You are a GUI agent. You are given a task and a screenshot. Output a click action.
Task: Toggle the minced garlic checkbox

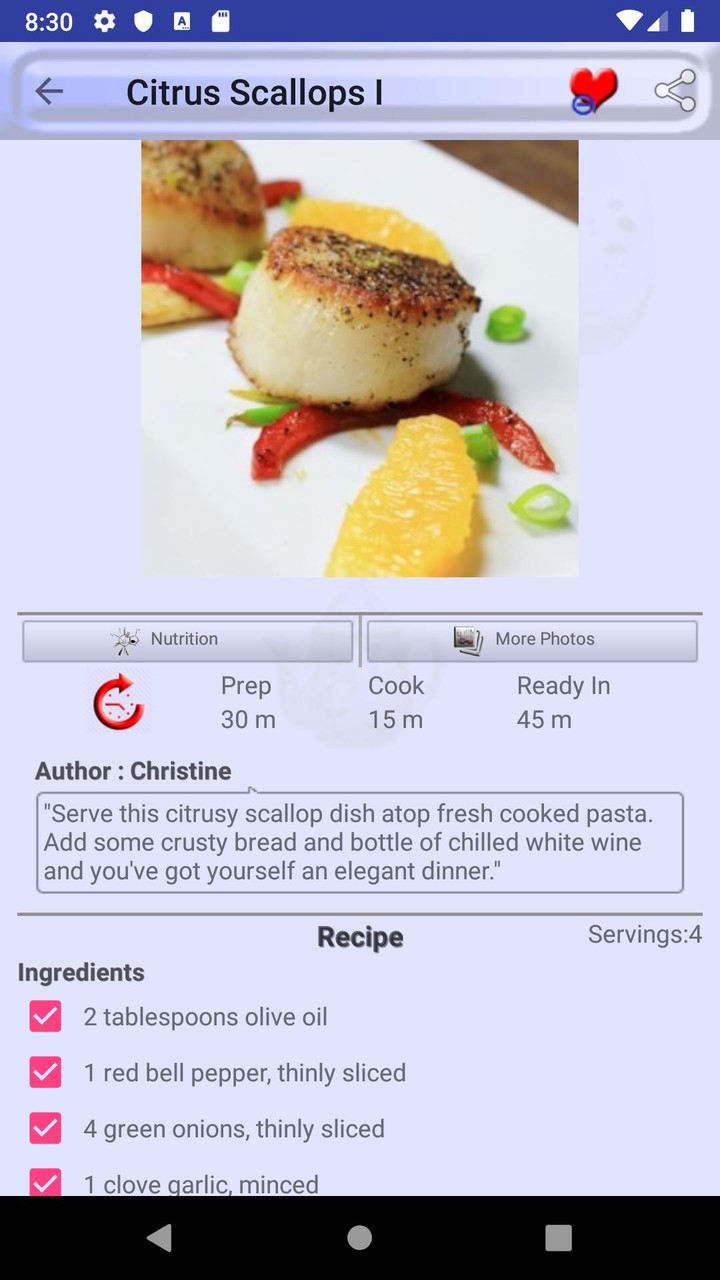(45, 1180)
